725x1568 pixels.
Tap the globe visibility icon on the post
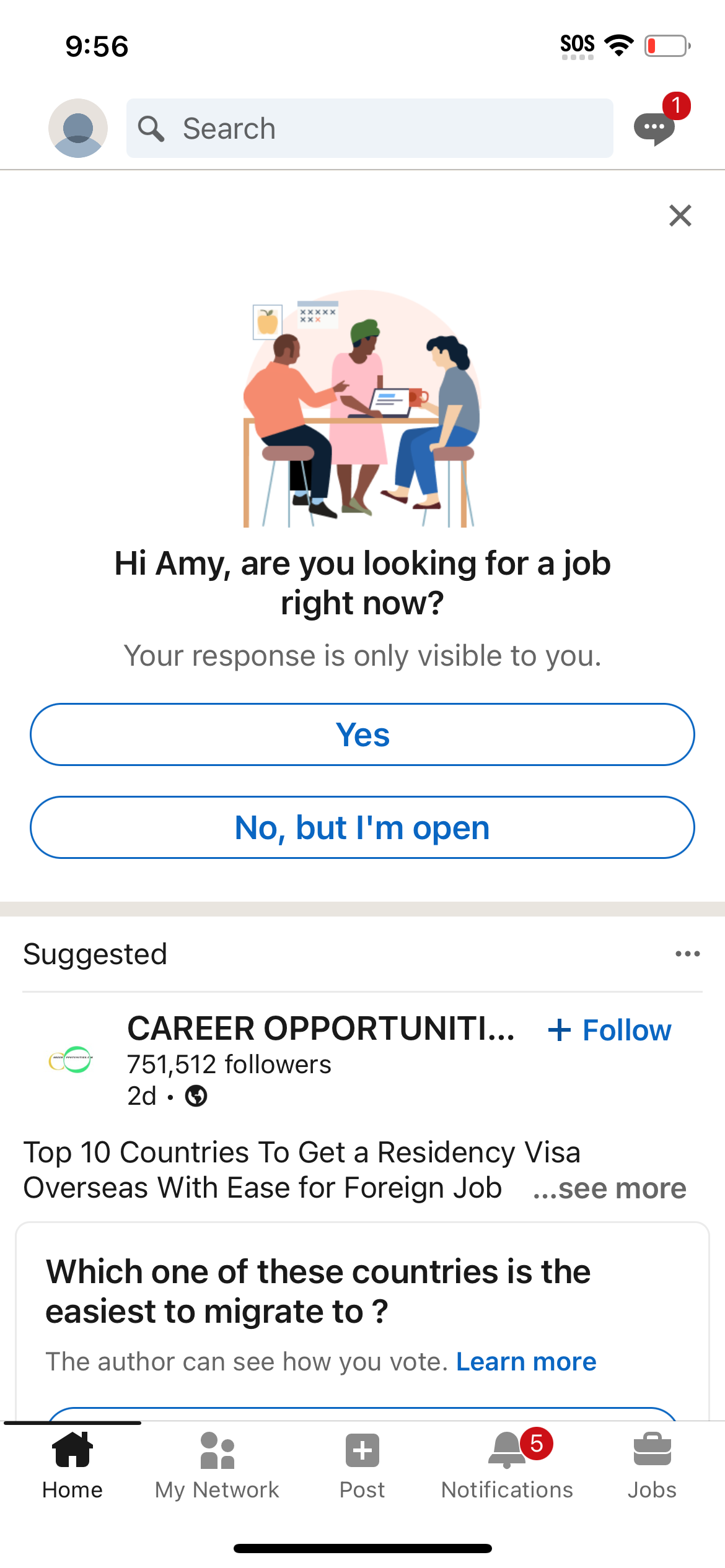(197, 1096)
